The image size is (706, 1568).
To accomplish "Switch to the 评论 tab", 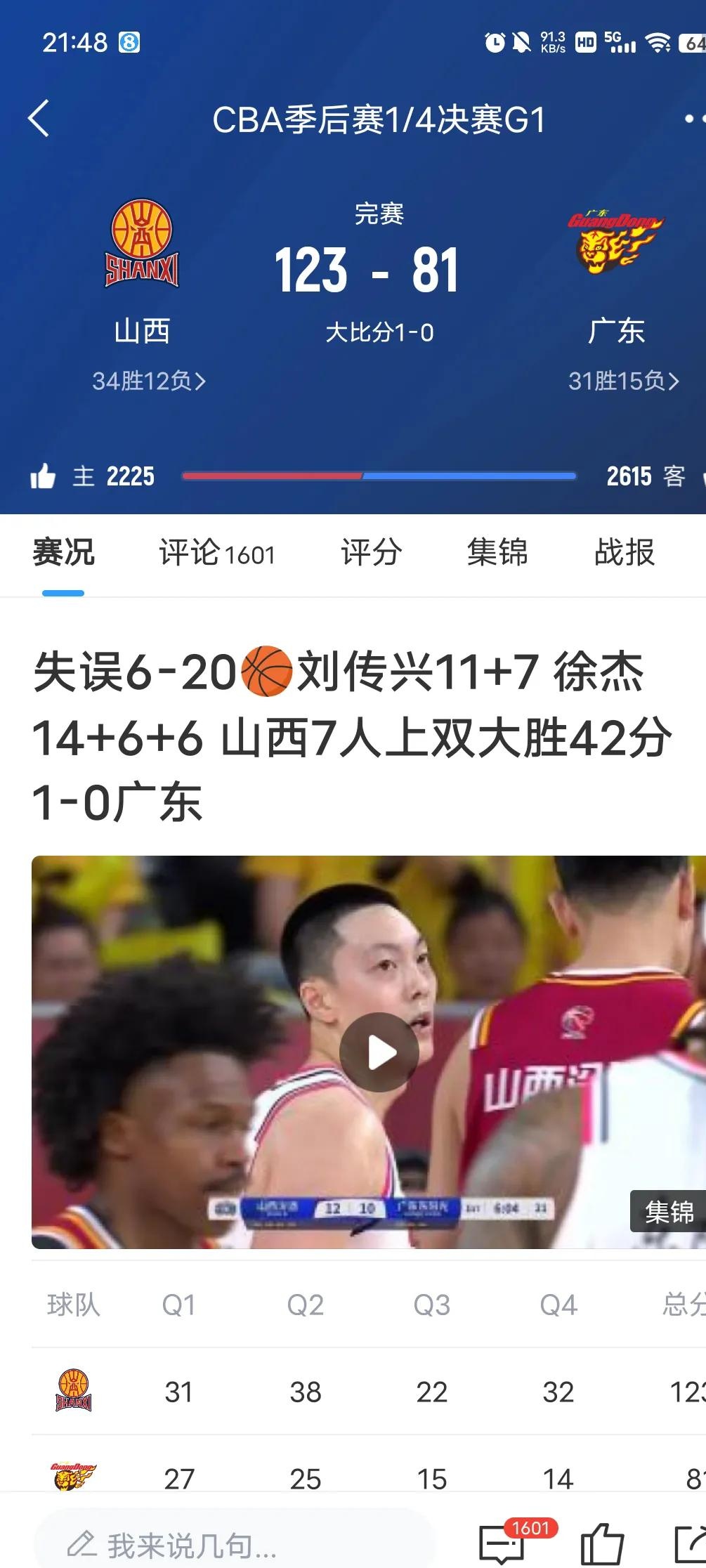I will tap(216, 552).
